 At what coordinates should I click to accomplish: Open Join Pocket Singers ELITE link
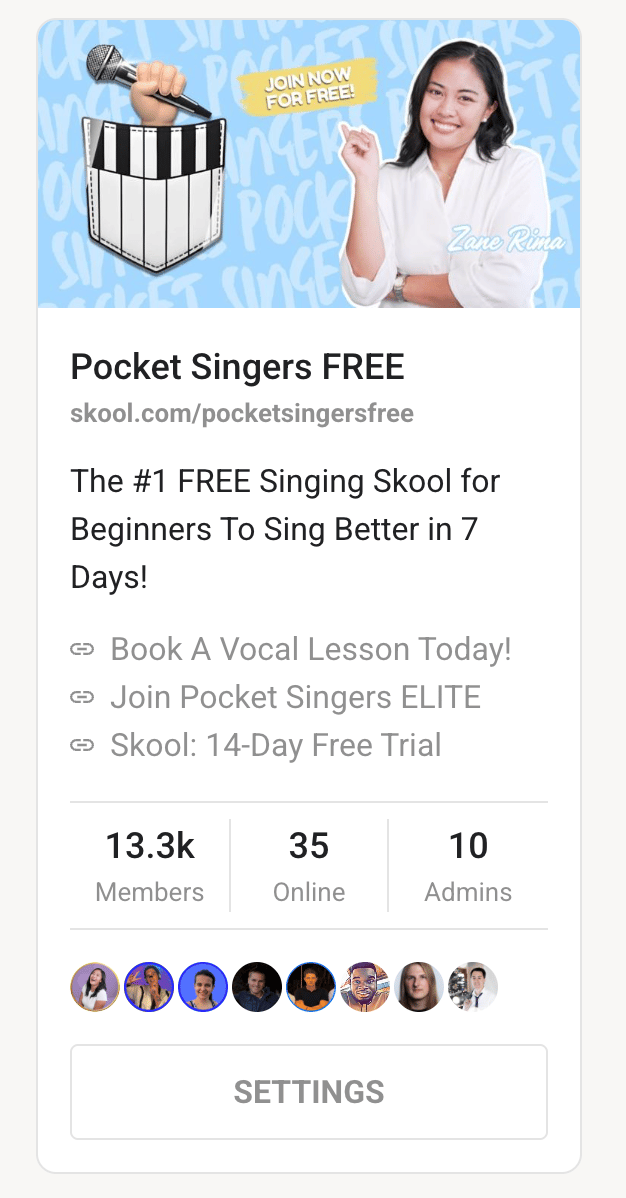coord(295,697)
